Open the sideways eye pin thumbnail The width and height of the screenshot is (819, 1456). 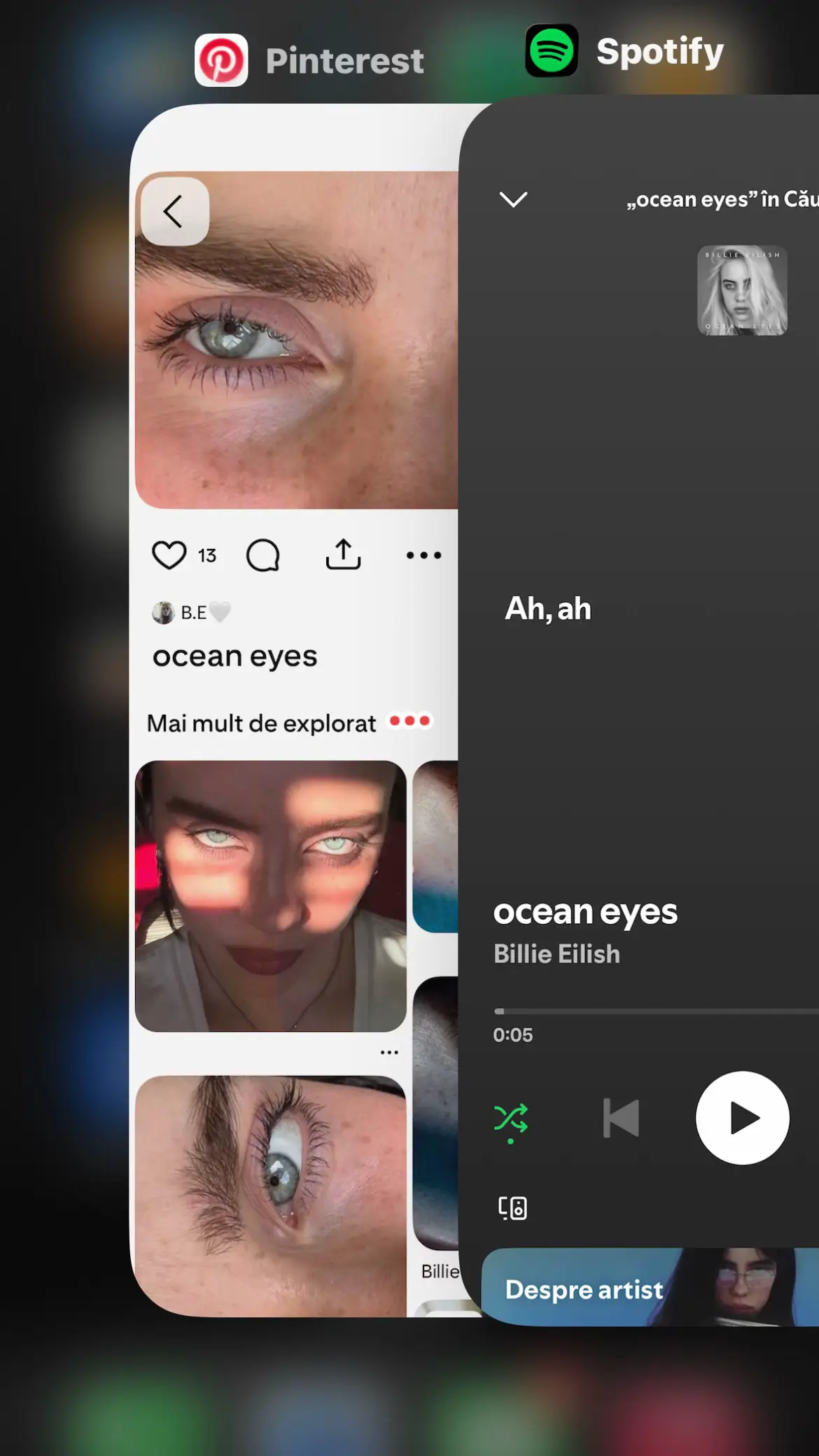click(271, 1196)
